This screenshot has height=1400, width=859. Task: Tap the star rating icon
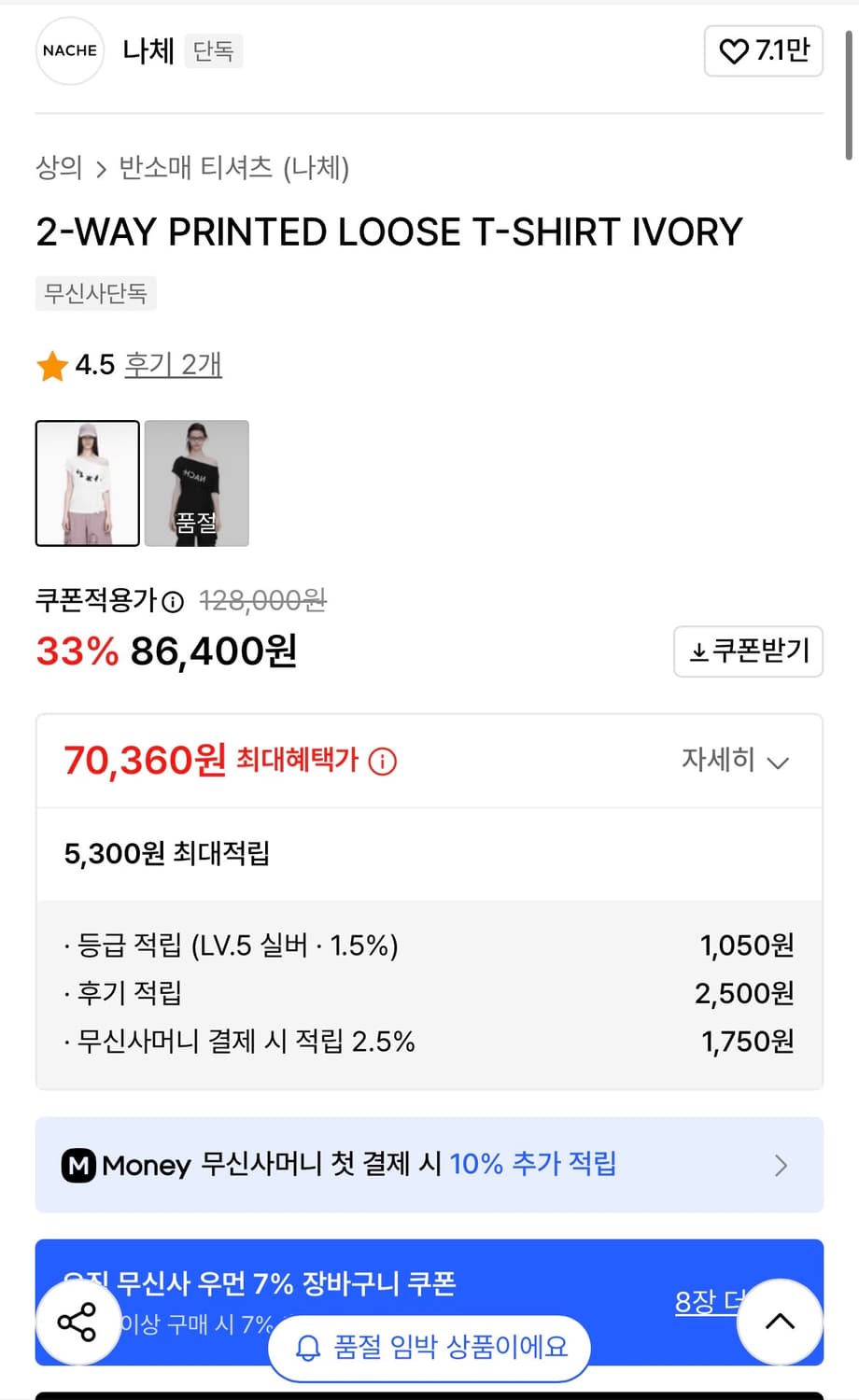click(x=52, y=365)
